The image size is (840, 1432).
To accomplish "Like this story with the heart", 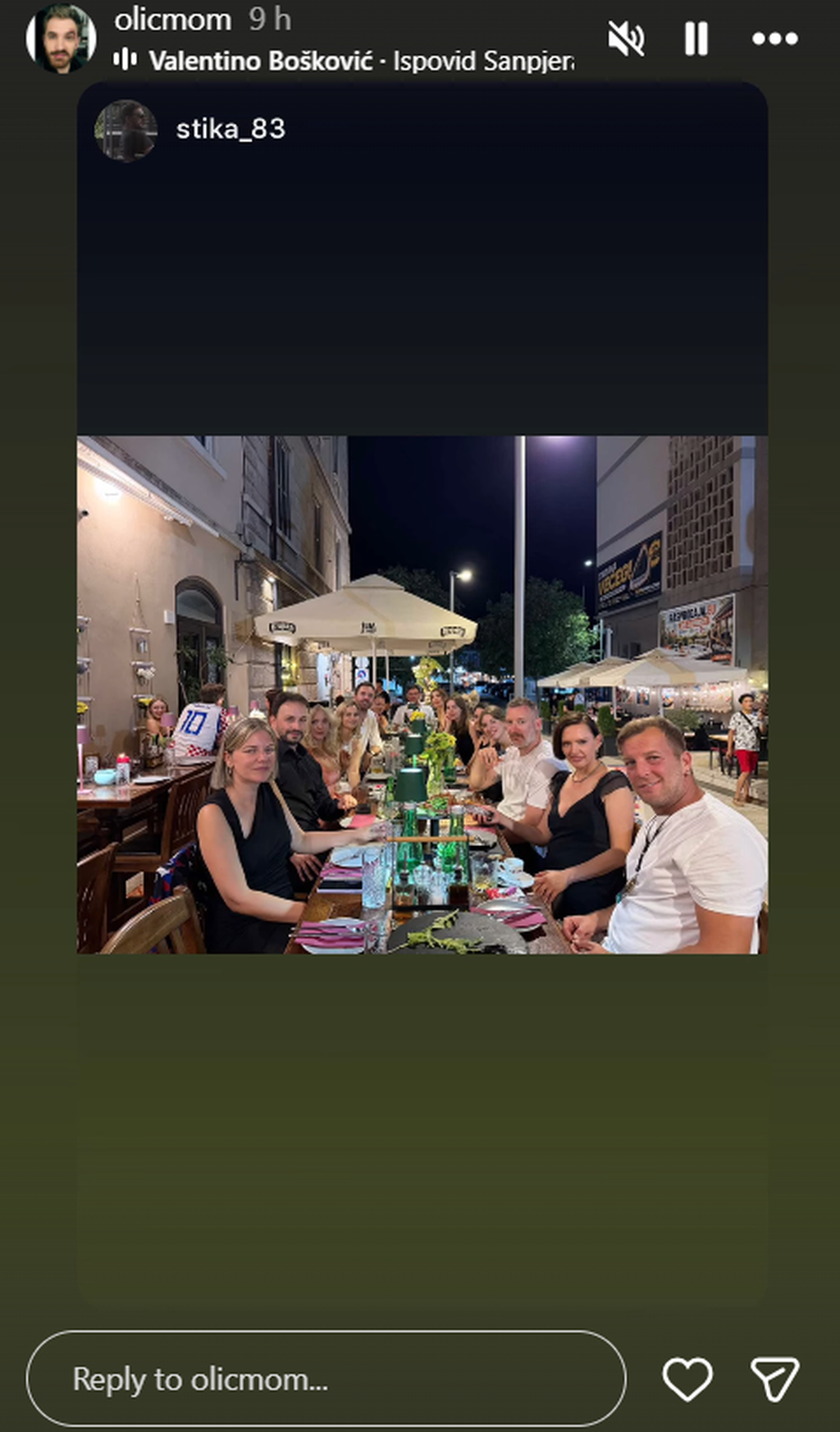I will pos(687,1379).
